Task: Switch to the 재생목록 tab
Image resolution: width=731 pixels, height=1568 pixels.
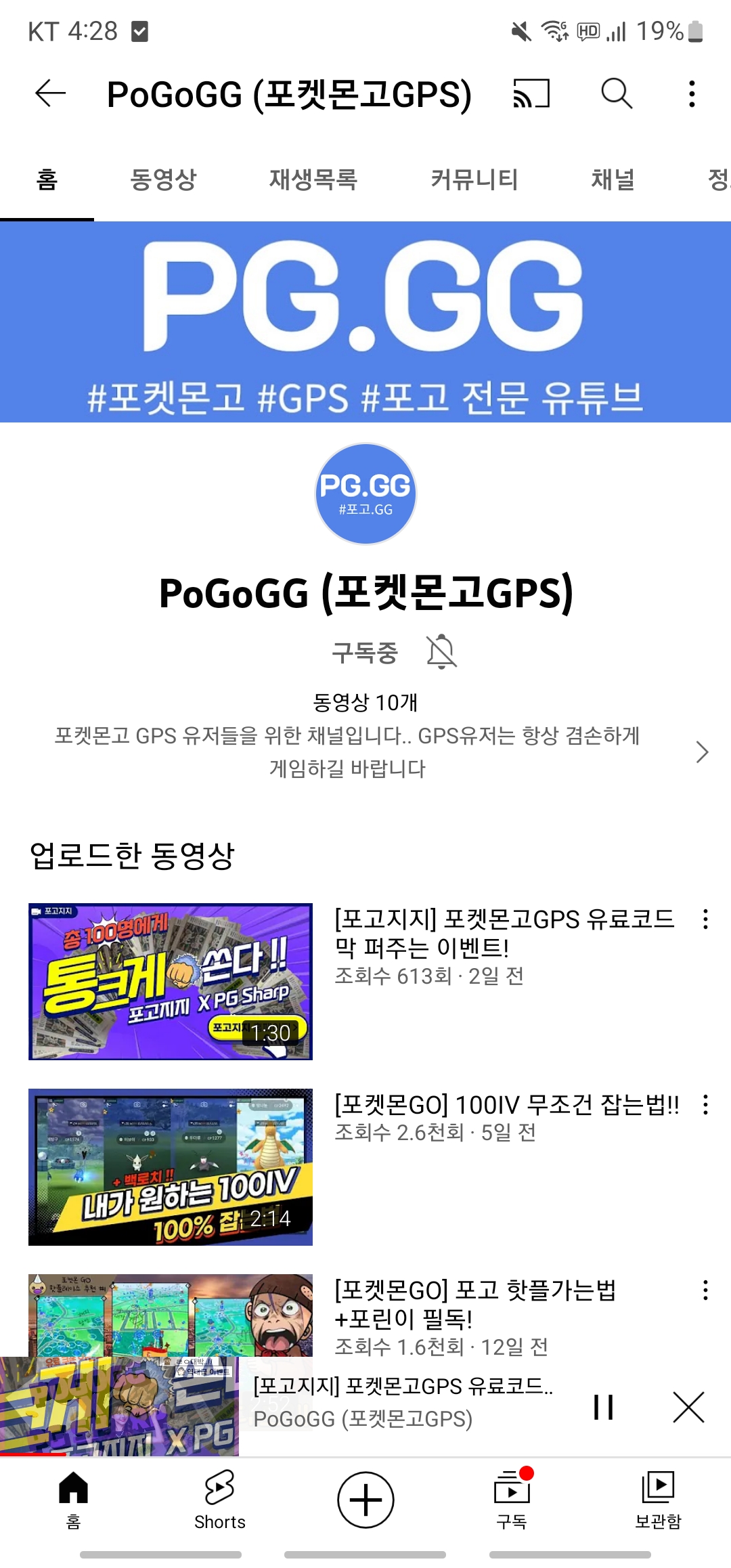Action: pyautogui.click(x=313, y=179)
